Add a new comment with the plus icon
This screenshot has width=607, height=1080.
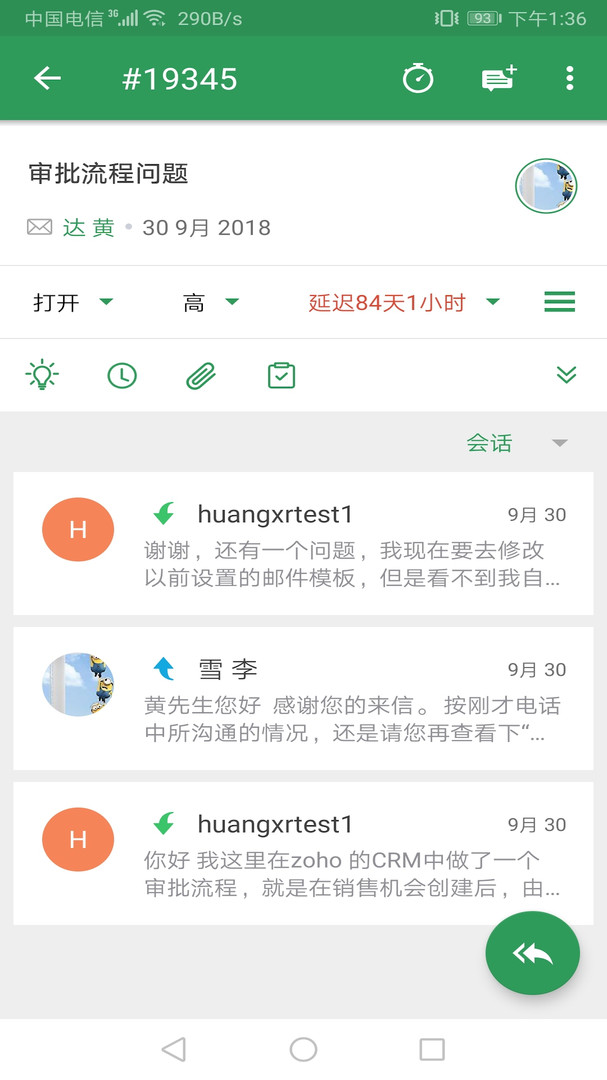(x=498, y=79)
